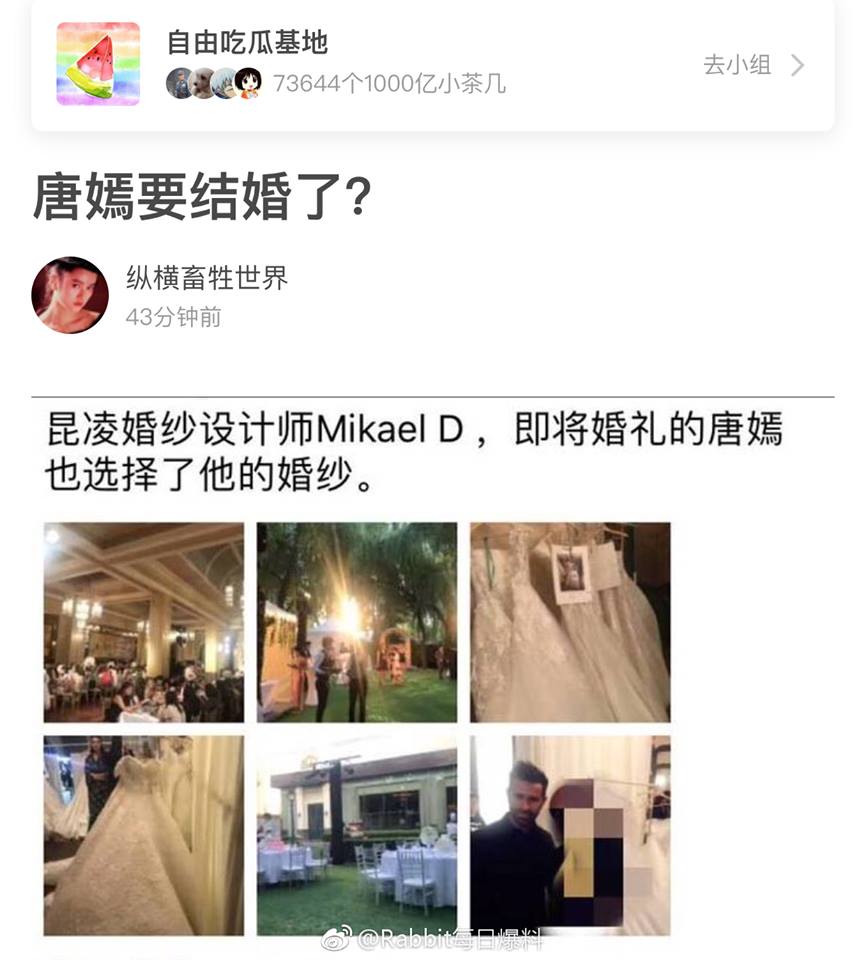Viewport: 866px width, 960px height.
Task: View the profile name 纵横畜牲世界
Action: (x=207, y=278)
